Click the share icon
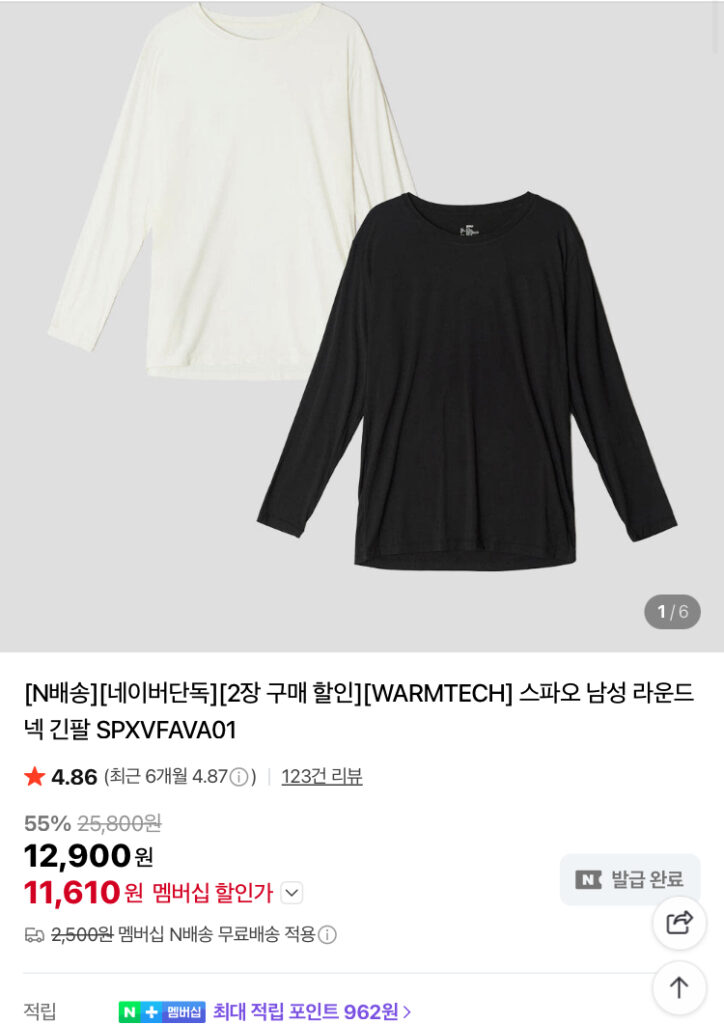 pos(679,924)
